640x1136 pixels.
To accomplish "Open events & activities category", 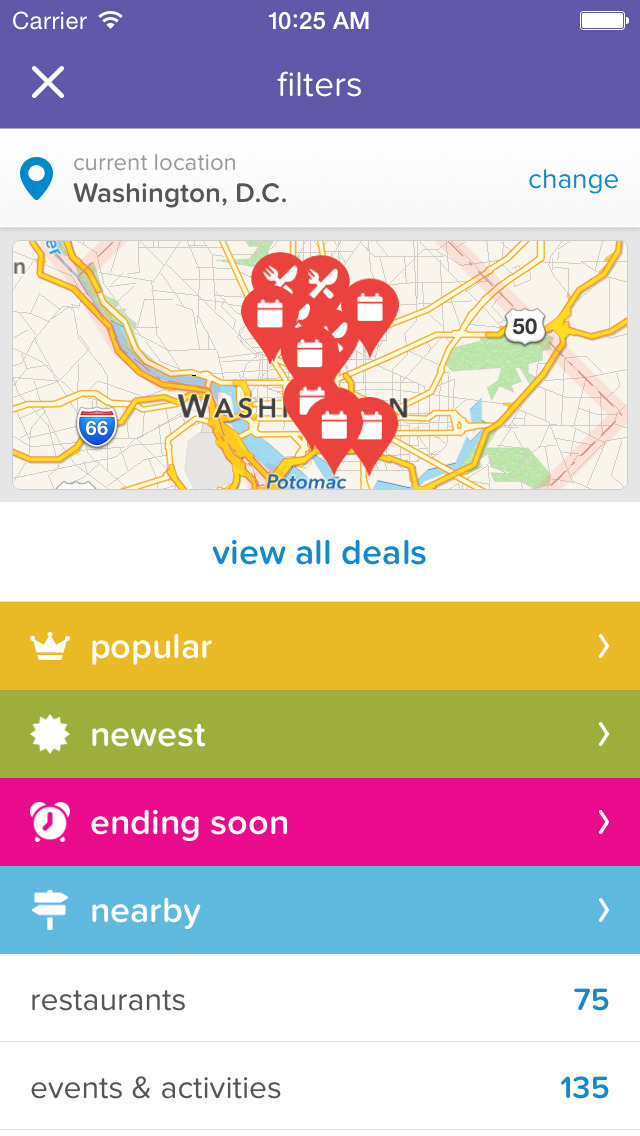I will click(x=320, y=1087).
